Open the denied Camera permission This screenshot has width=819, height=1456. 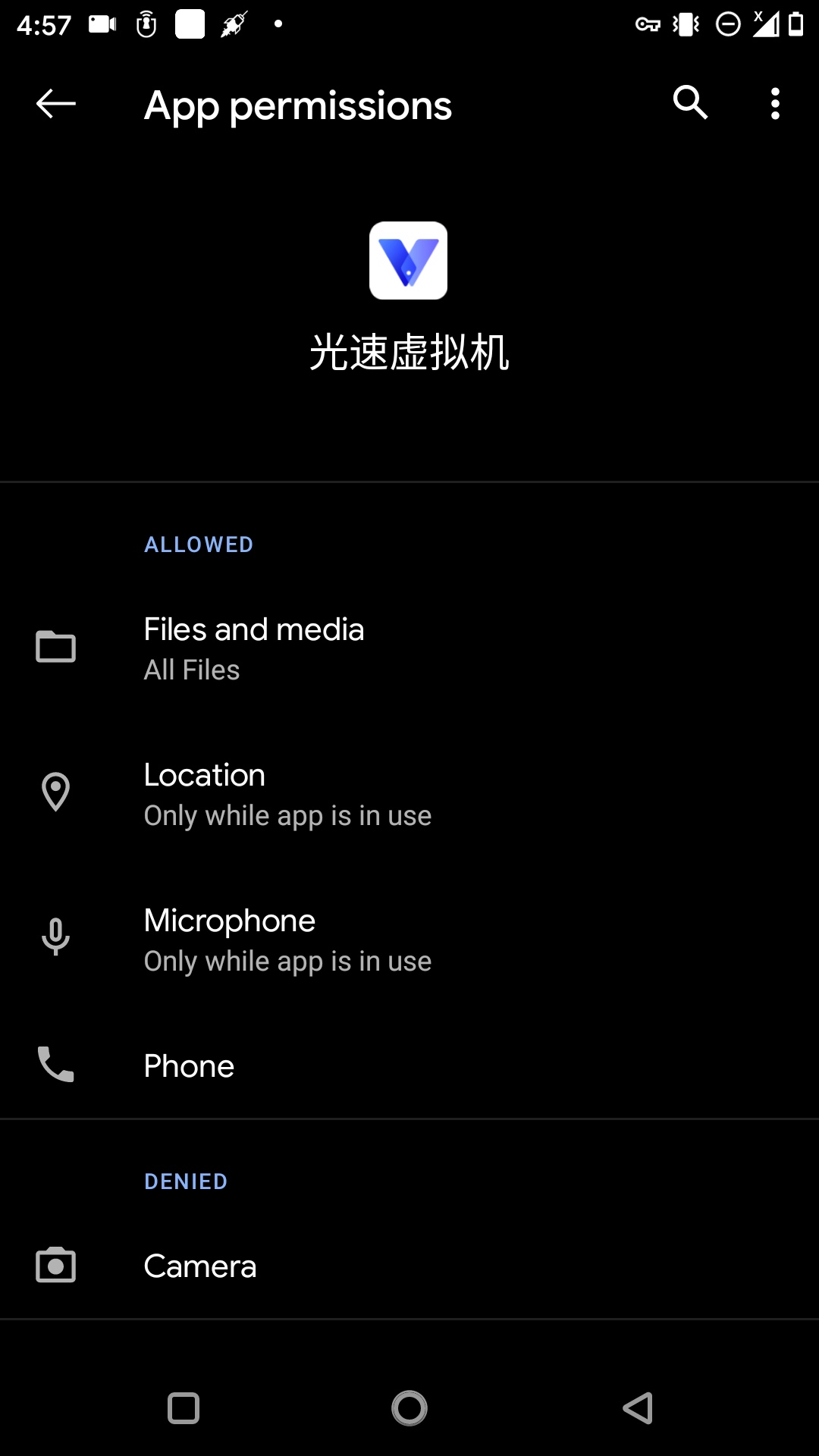tap(409, 1266)
